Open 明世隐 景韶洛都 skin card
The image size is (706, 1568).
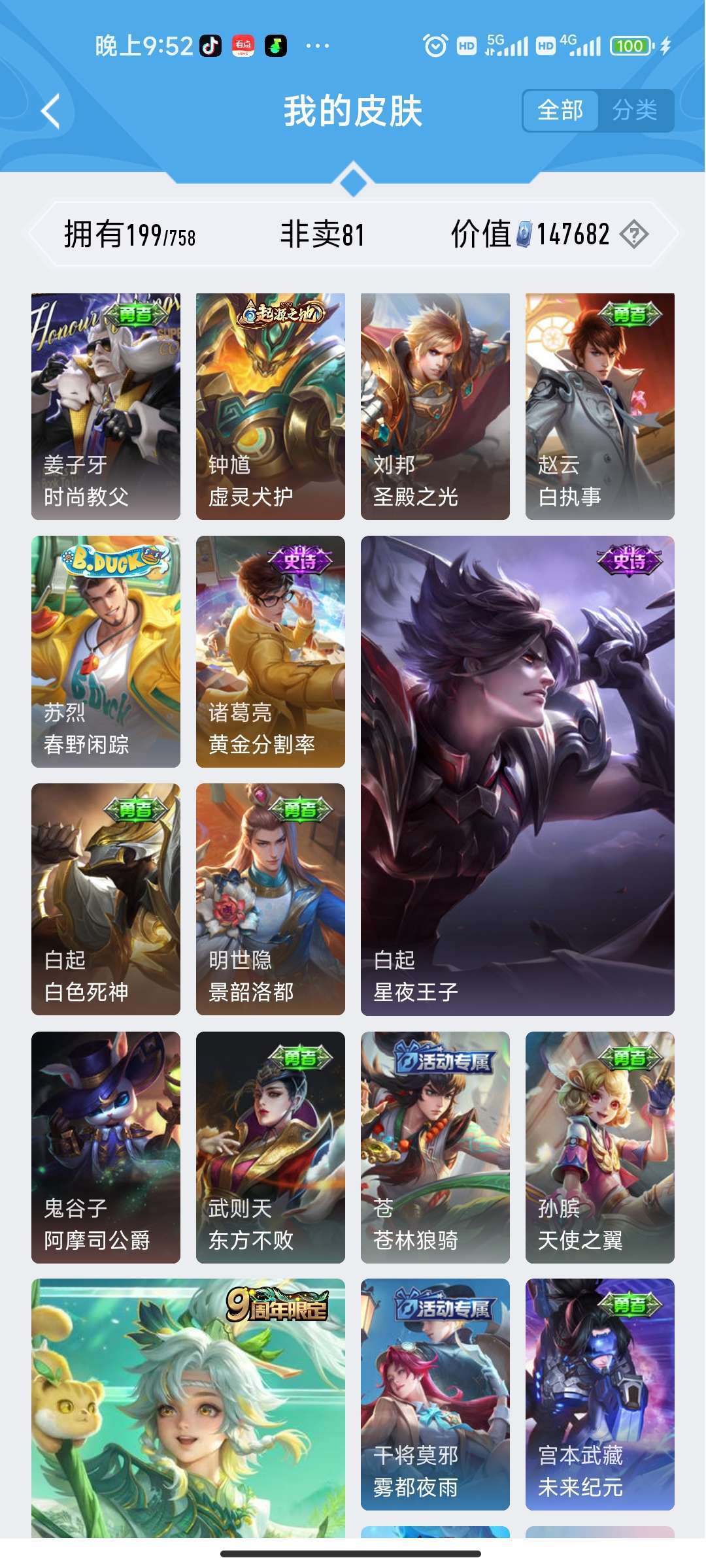coord(271,899)
